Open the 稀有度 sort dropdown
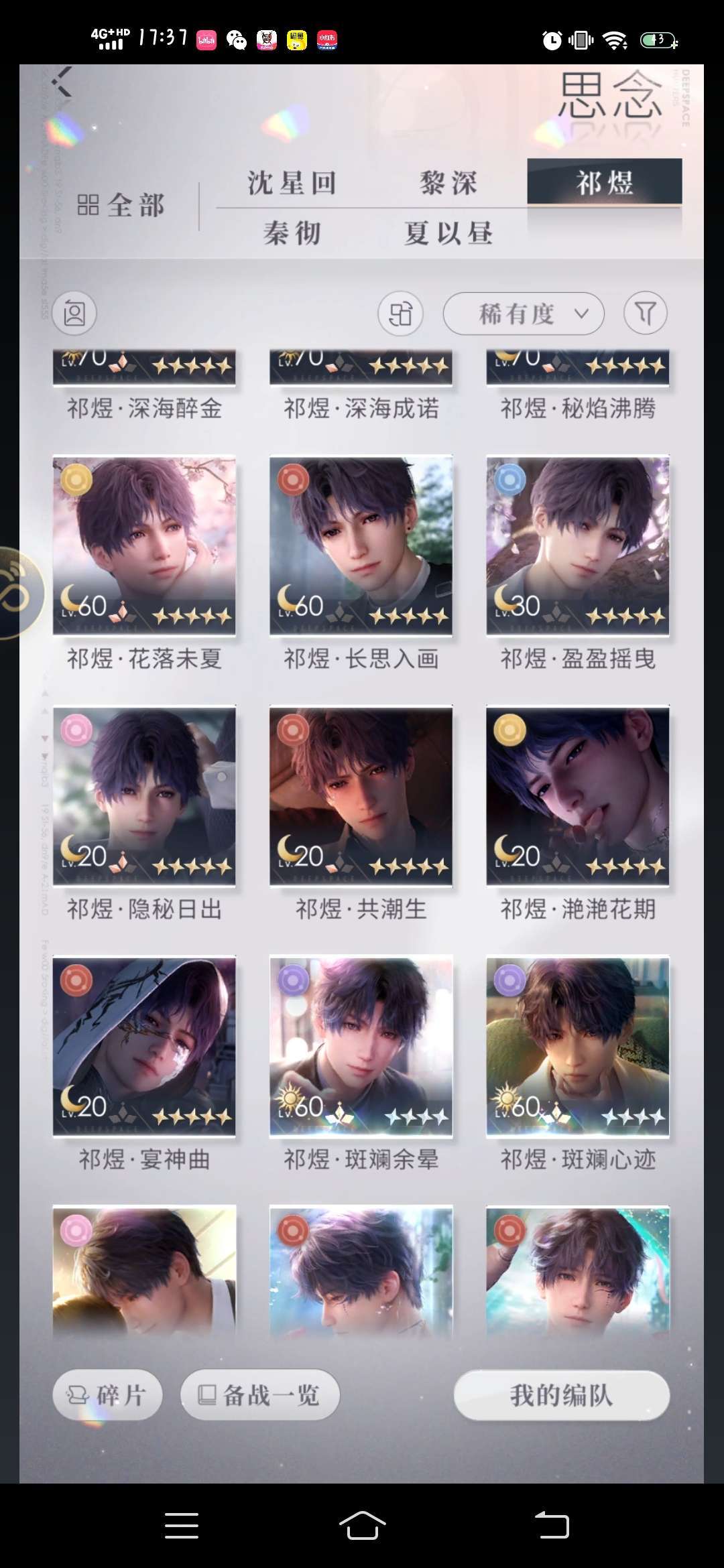Image resolution: width=724 pixels, height=1568 pixels. (x=524, y=313)
